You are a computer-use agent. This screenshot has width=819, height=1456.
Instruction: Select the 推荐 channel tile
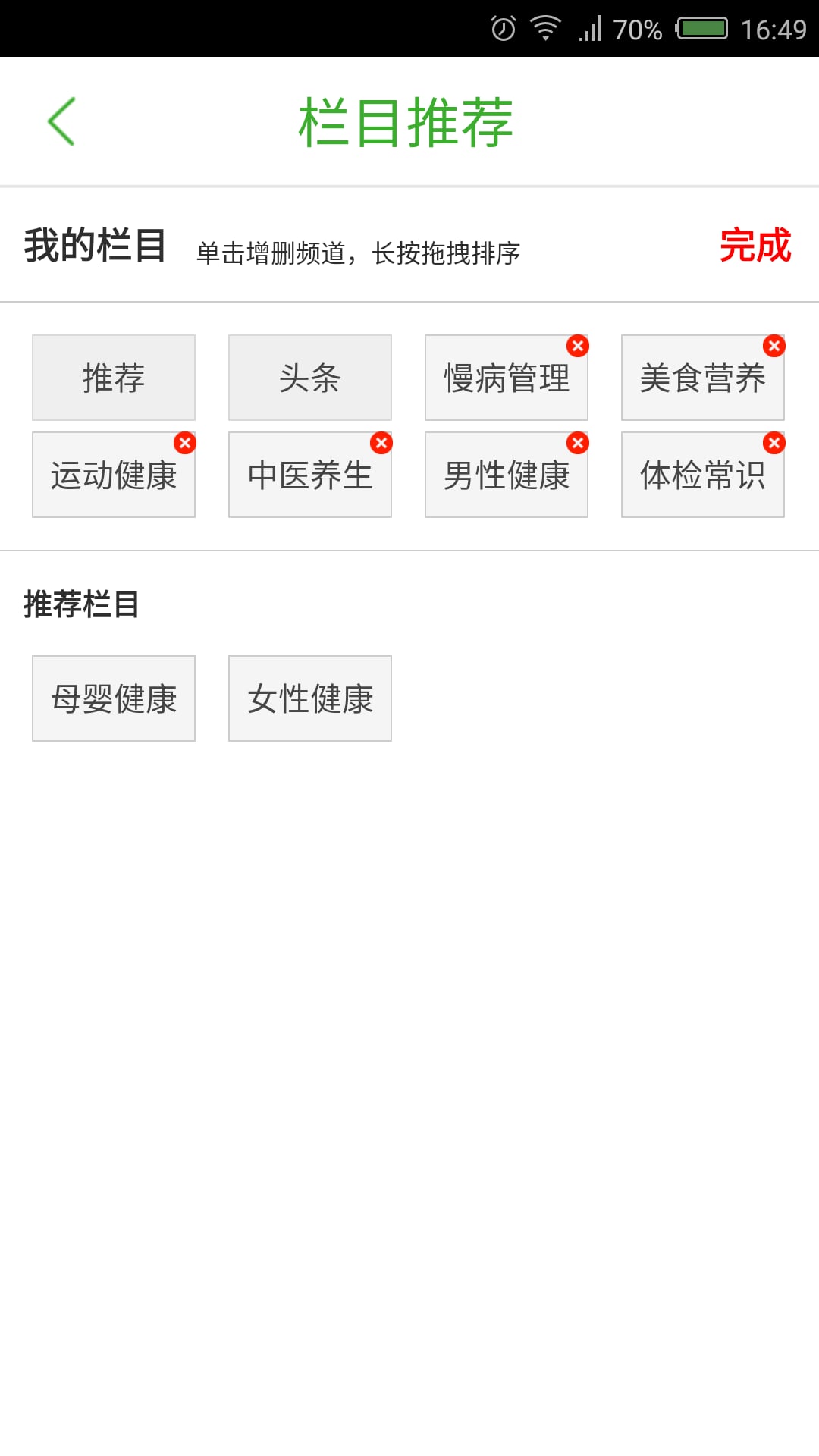[113, 377]
